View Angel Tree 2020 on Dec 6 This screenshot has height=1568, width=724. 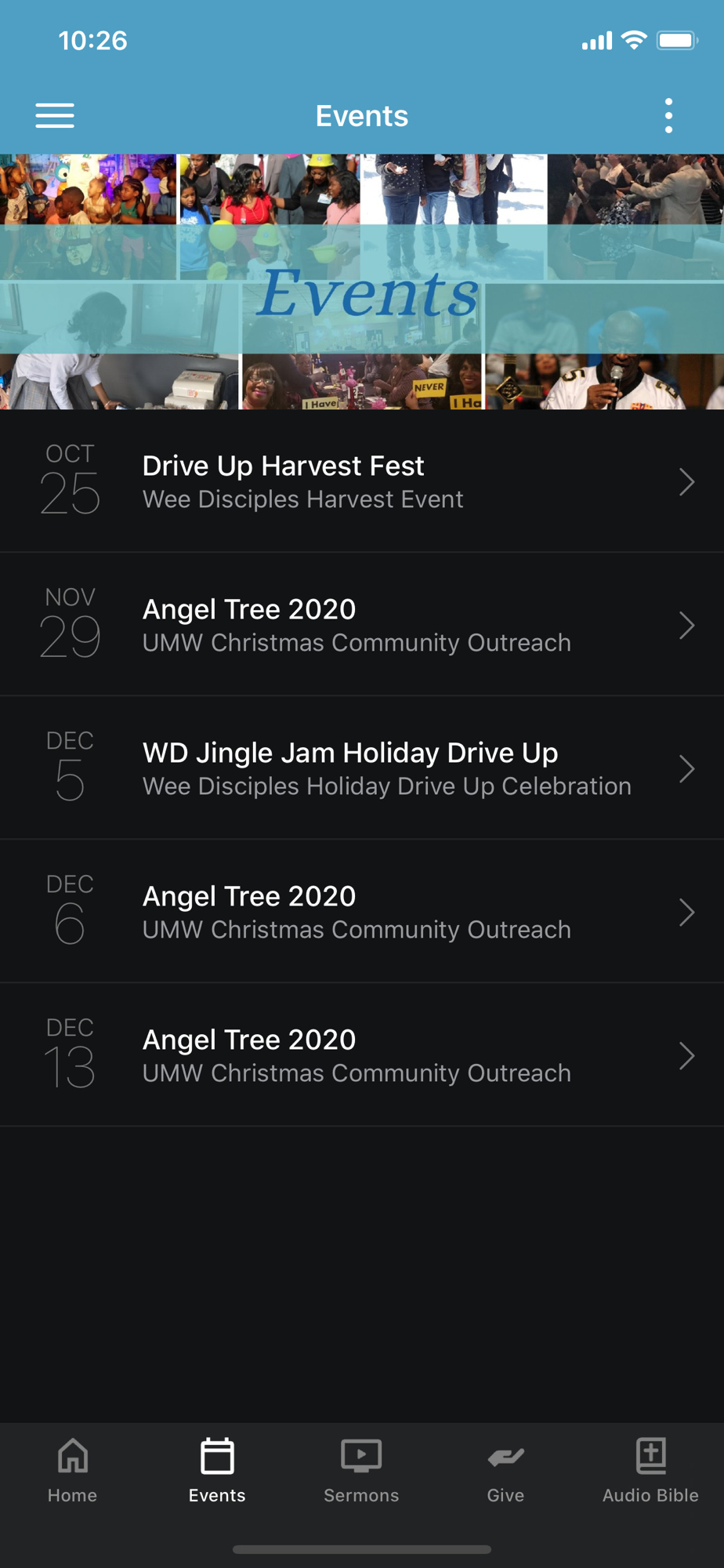click(362, 912)
